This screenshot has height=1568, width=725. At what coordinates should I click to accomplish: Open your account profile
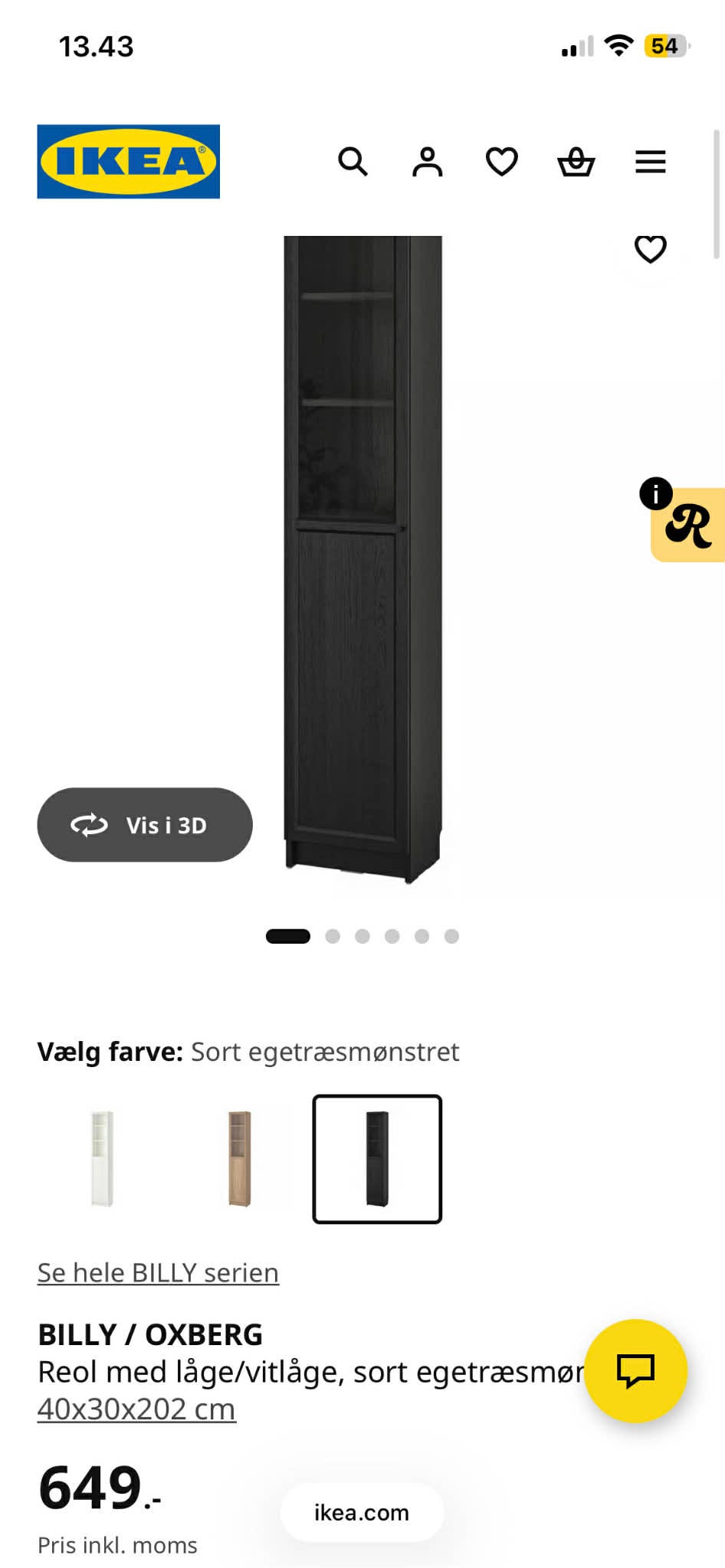point(428,162)
